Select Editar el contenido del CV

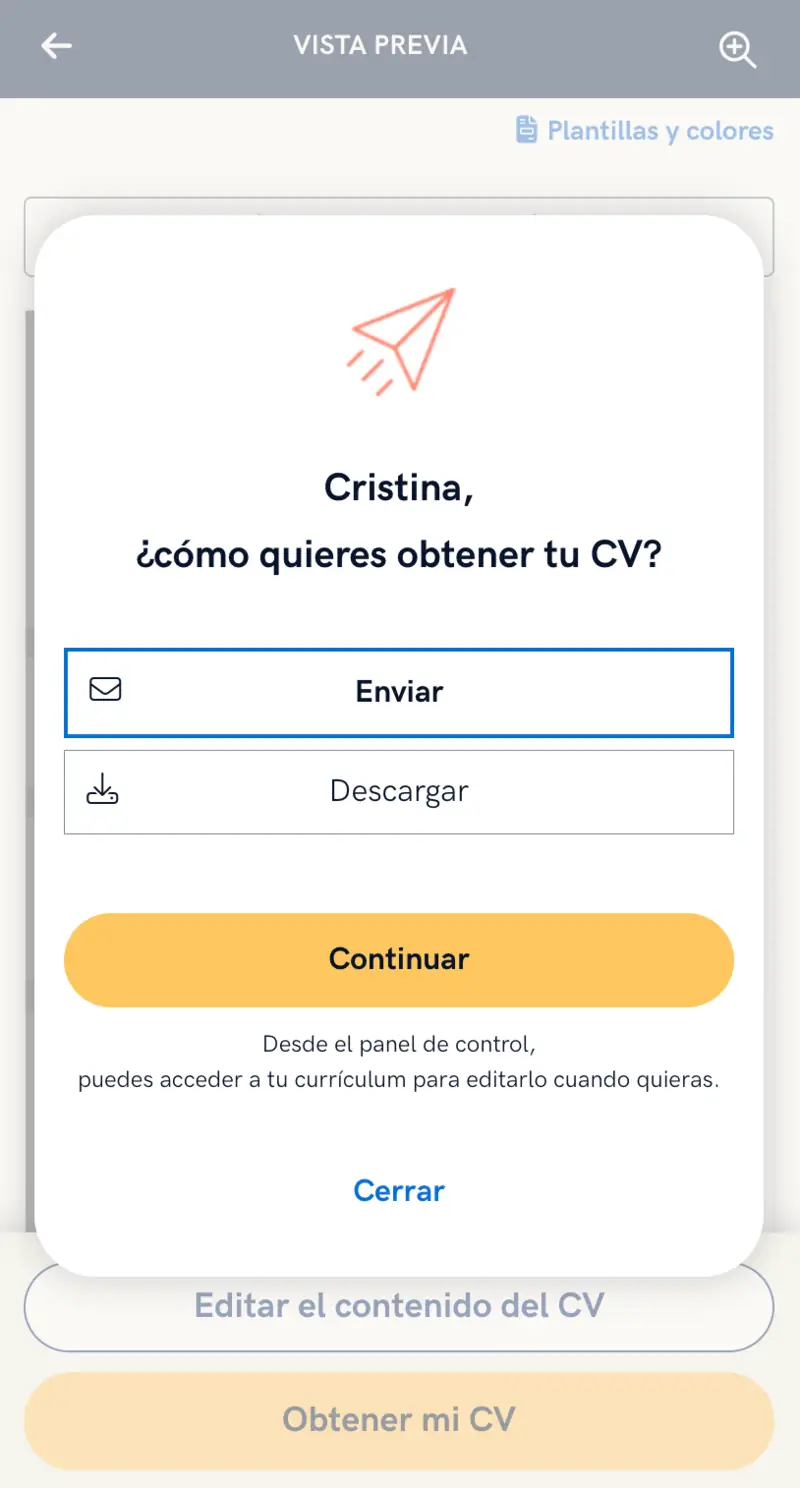[399, 1306]
